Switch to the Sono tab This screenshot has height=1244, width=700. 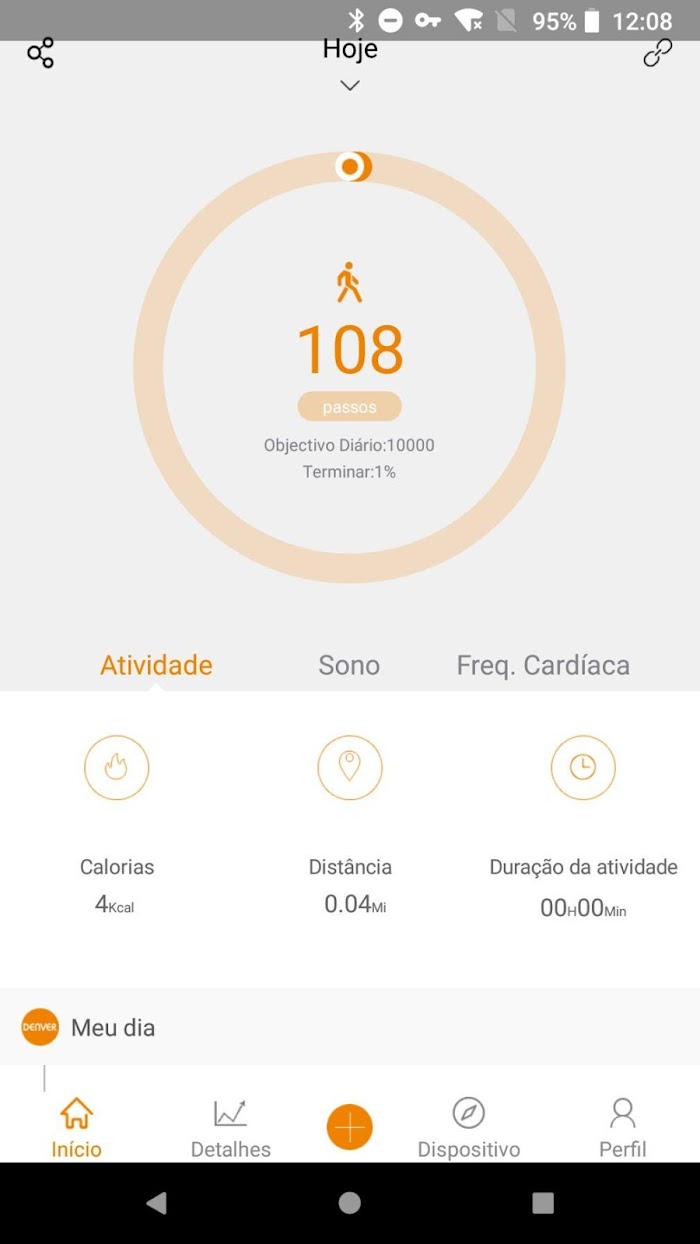pyautogui.click(x=349, y=665)
